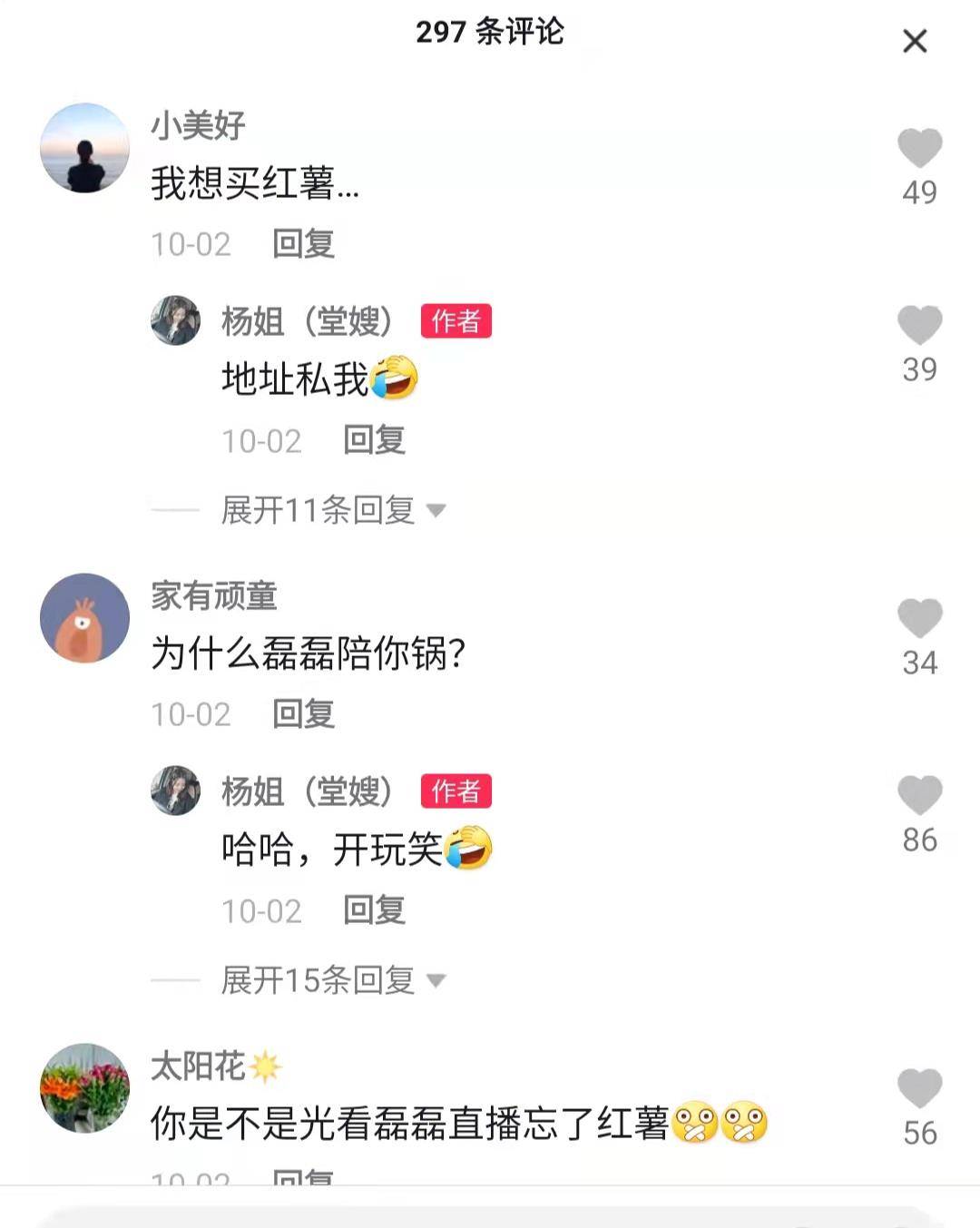Open 太阳花's profile avatar
980x1228 pixels.
click(x=85, y=1088)
